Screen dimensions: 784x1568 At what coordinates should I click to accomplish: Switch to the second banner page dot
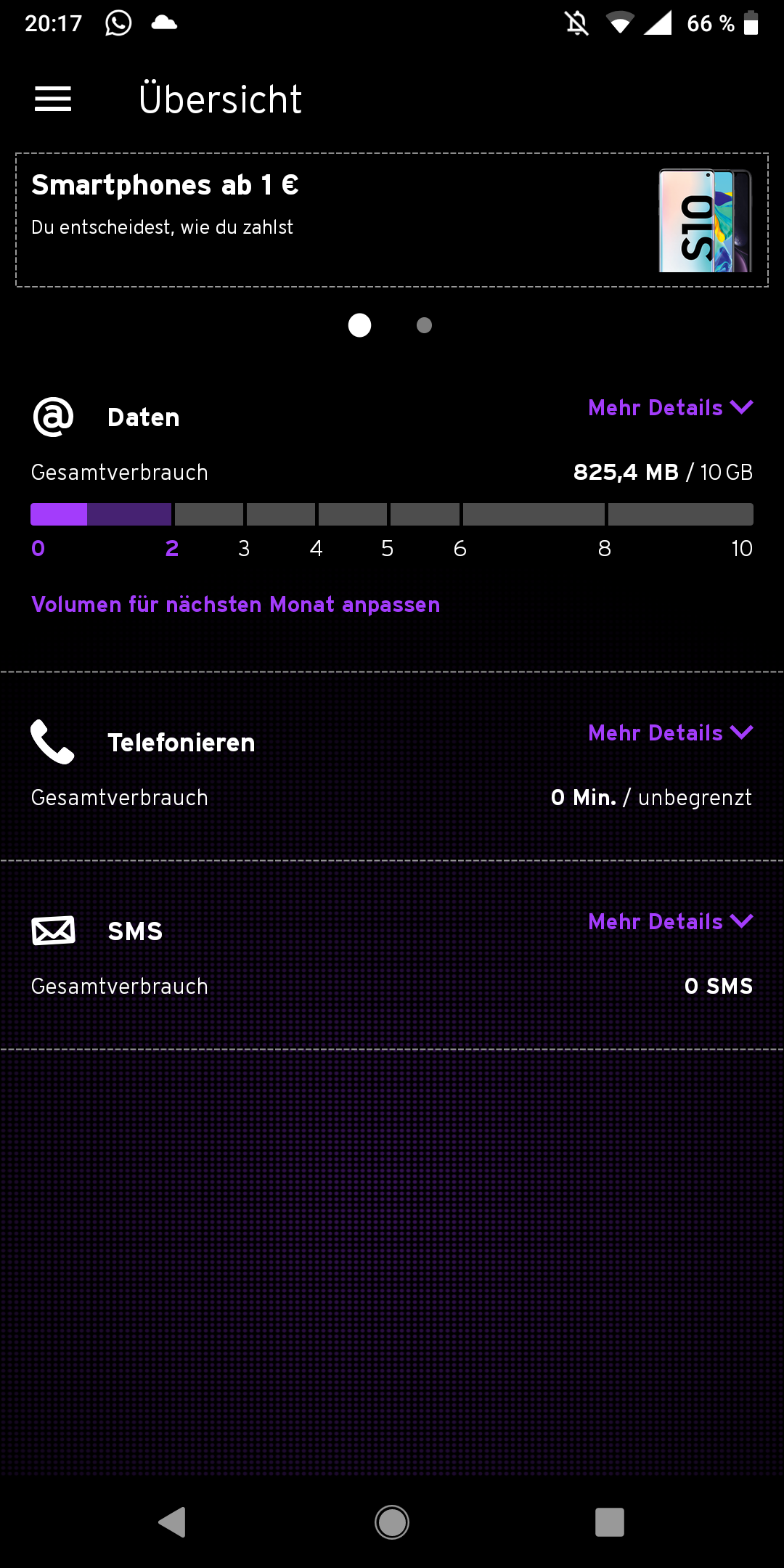coord(425,325)
